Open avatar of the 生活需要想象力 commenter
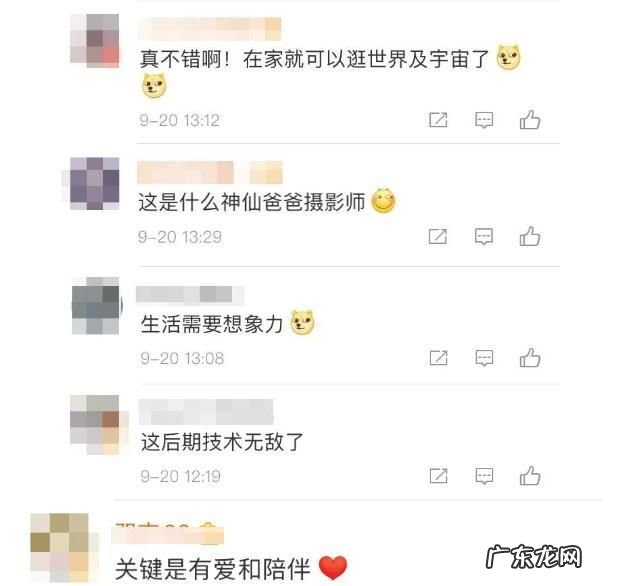 (94, 304)
